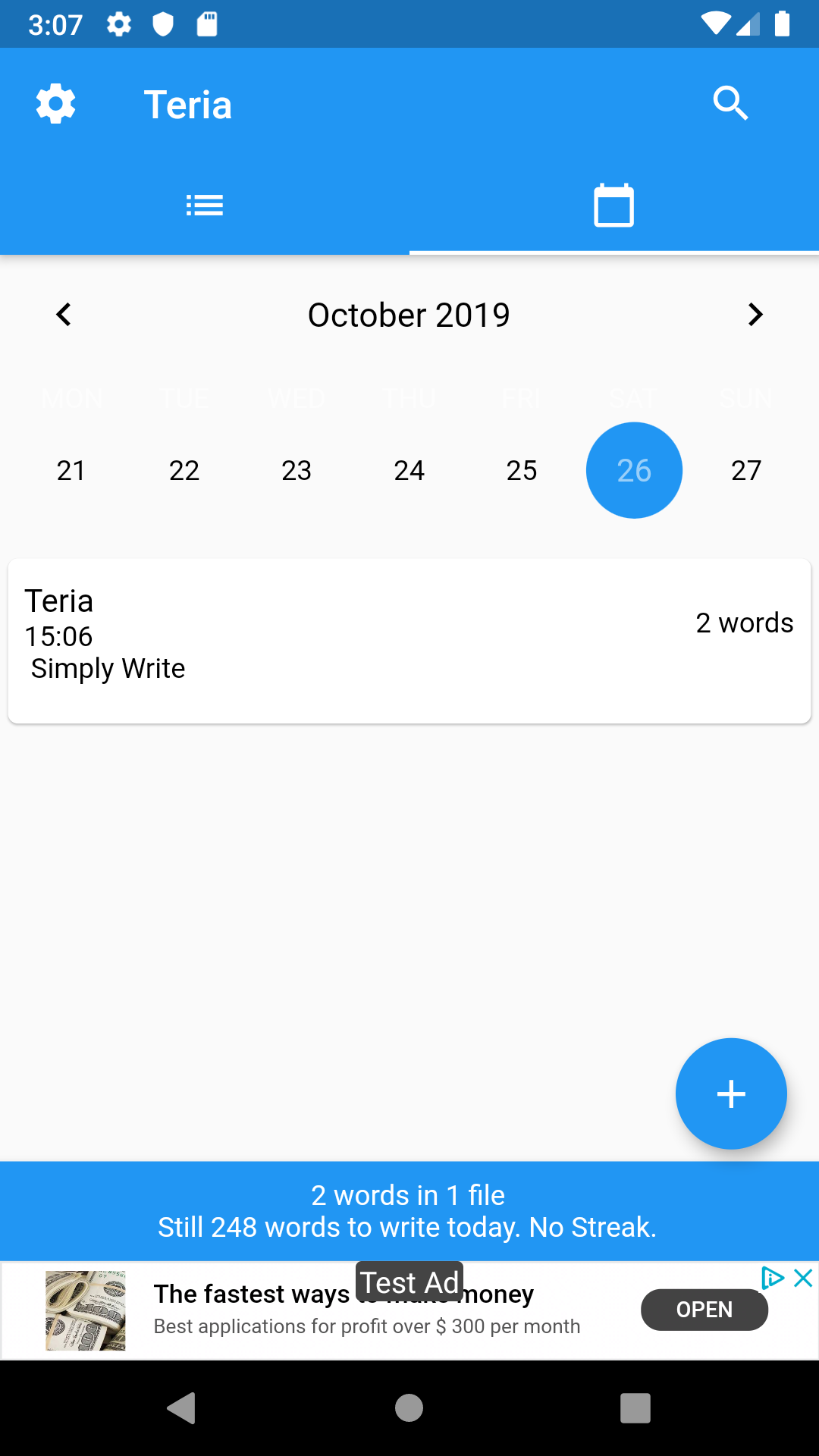Select October 27 in the calendar
The image size is (819, 1456).
(746, 470)
